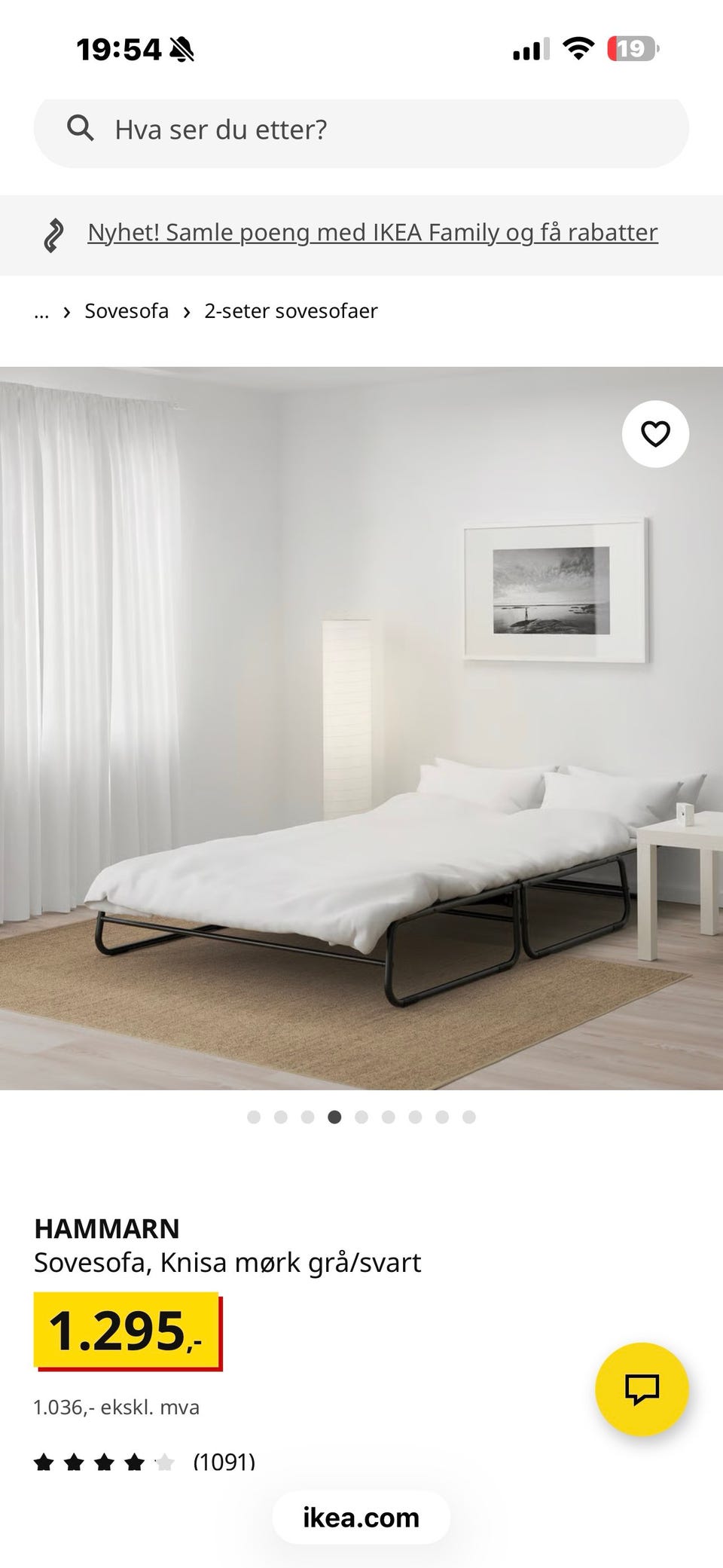This screenshot has width=723, height=1568.
Task: Select the first carousel indicator dot
Action: pyautogui.click(x=254, y=1118)
